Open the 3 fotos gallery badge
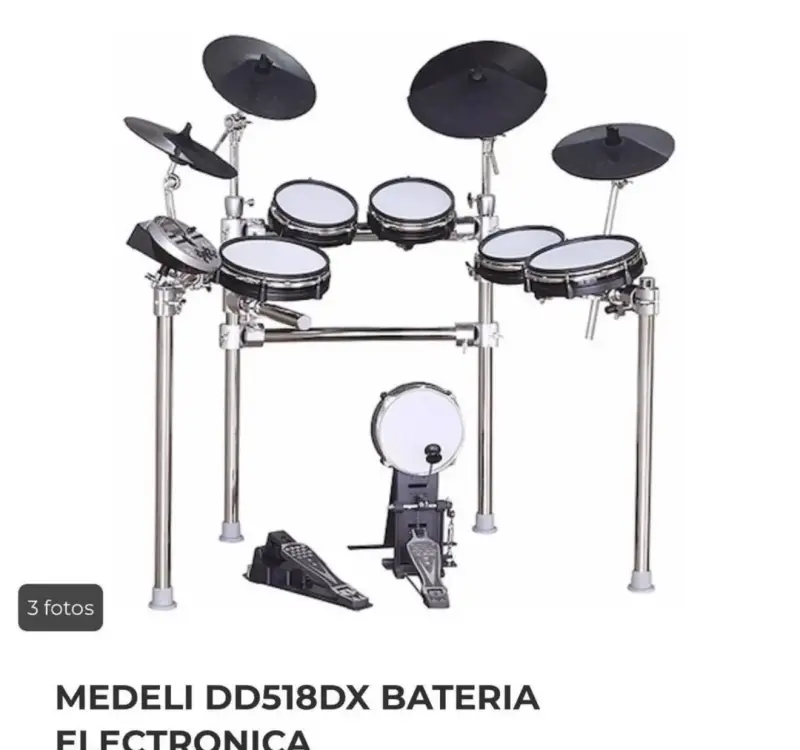The image size is (800, 750). tap(61, 607)
